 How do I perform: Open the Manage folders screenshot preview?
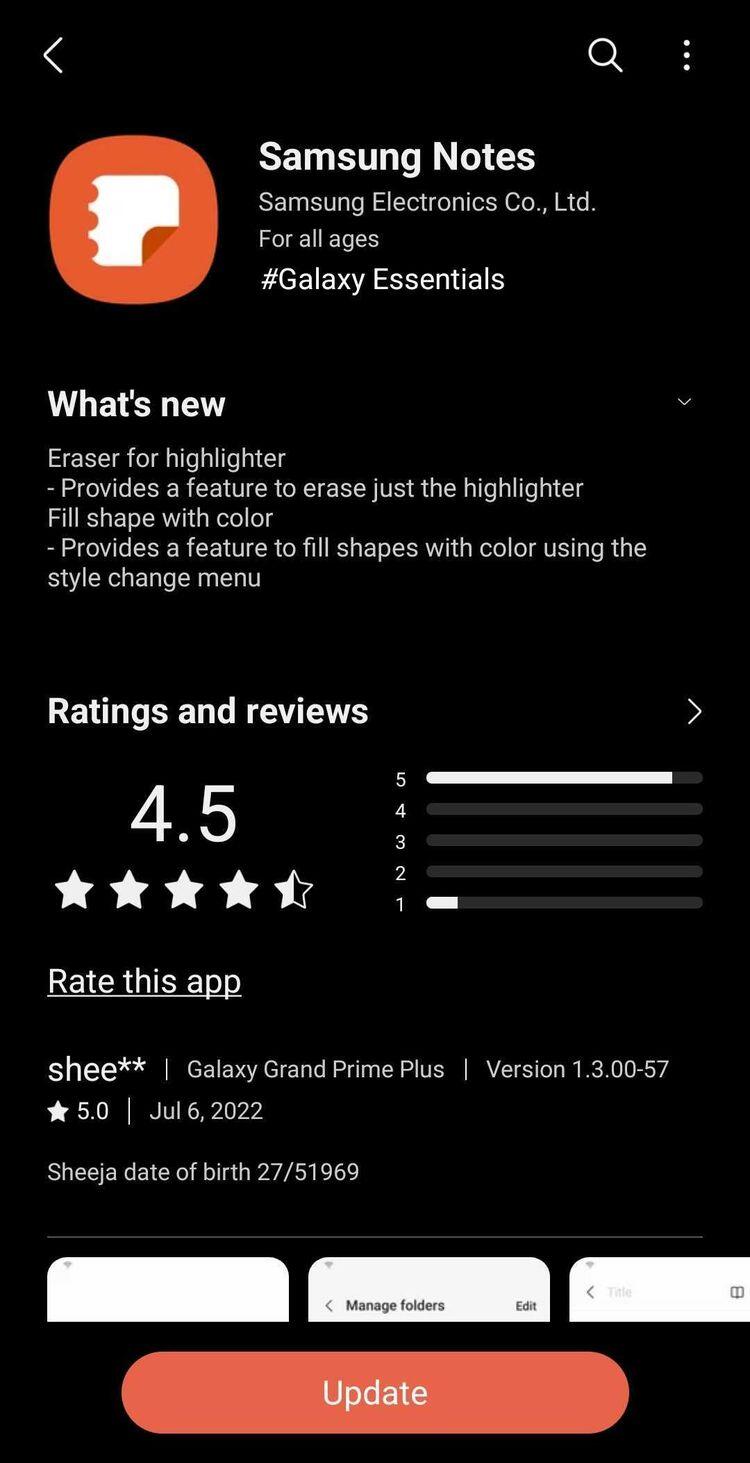click(429, 1290)
